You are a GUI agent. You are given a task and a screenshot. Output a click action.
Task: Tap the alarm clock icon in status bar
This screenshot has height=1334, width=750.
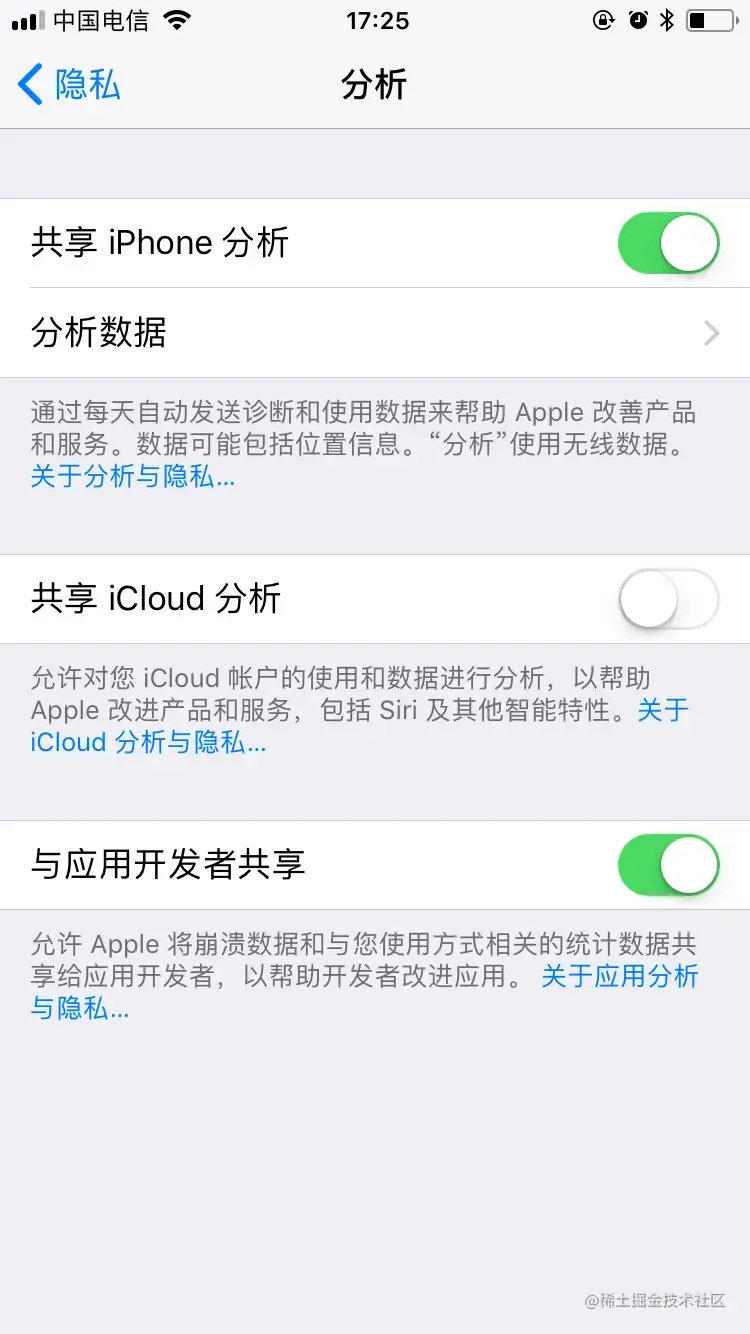click(x=638, y=19)
